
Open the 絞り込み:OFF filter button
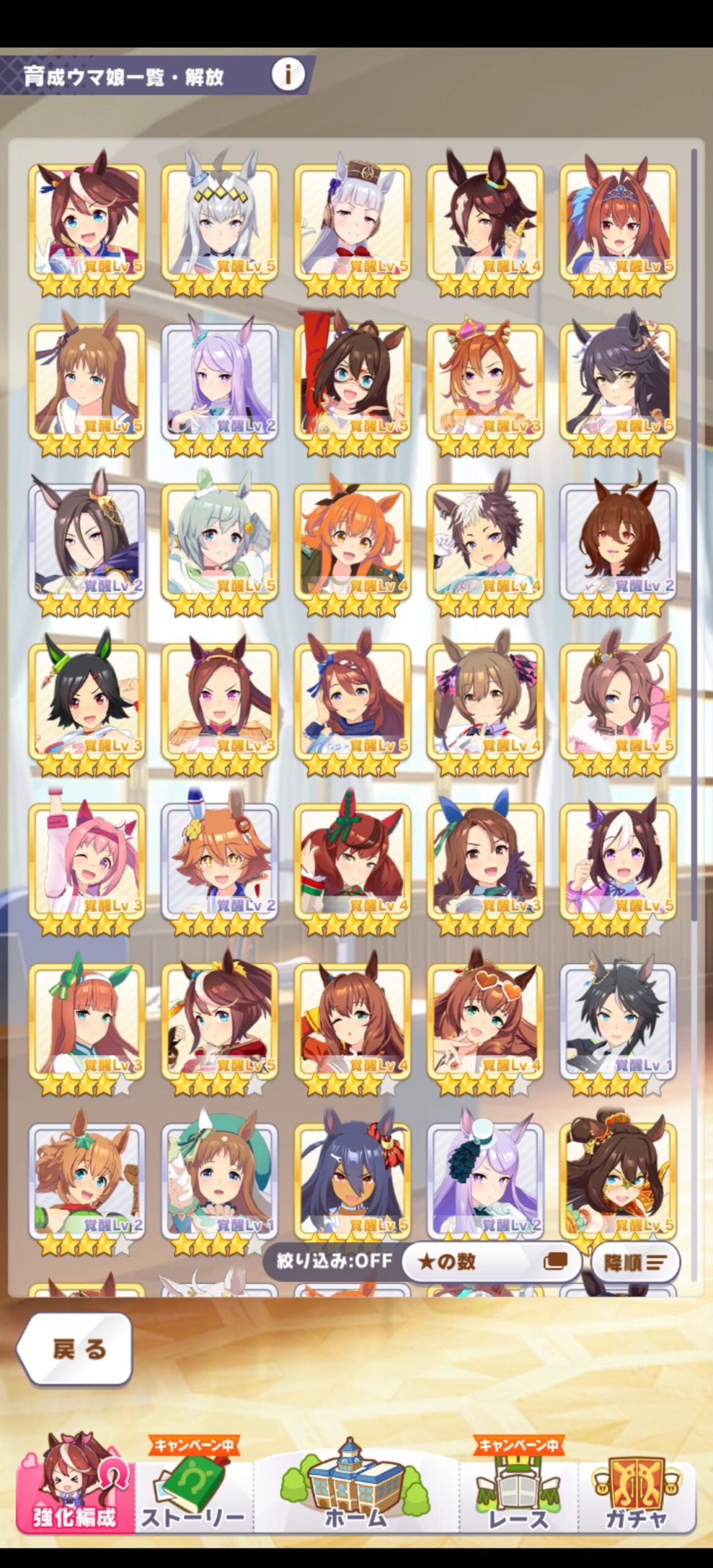334,1260
